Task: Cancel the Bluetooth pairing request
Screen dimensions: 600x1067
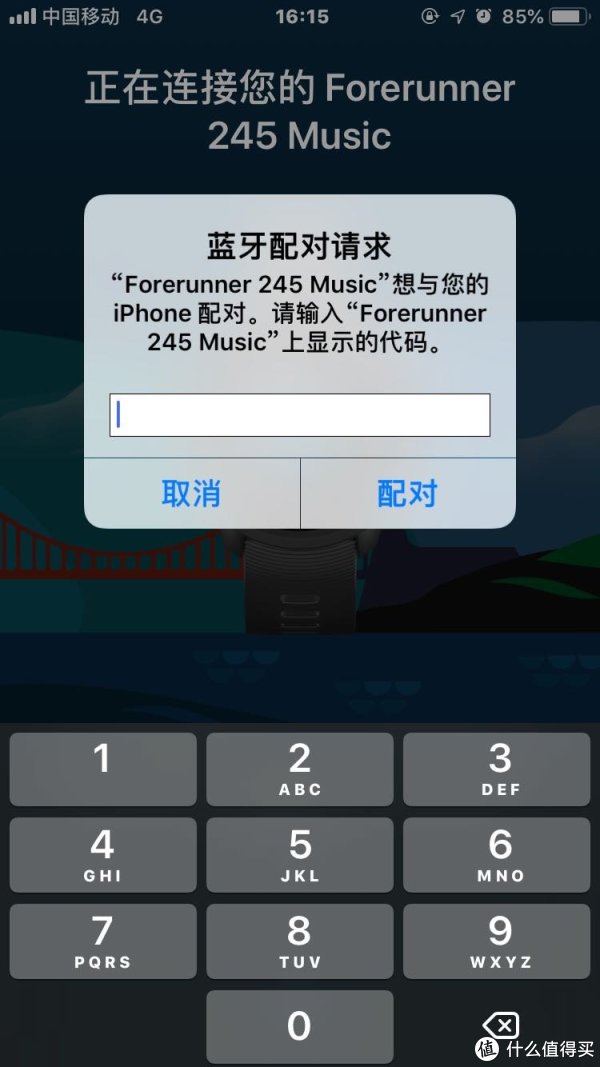Action: click(x=191, y=493)
